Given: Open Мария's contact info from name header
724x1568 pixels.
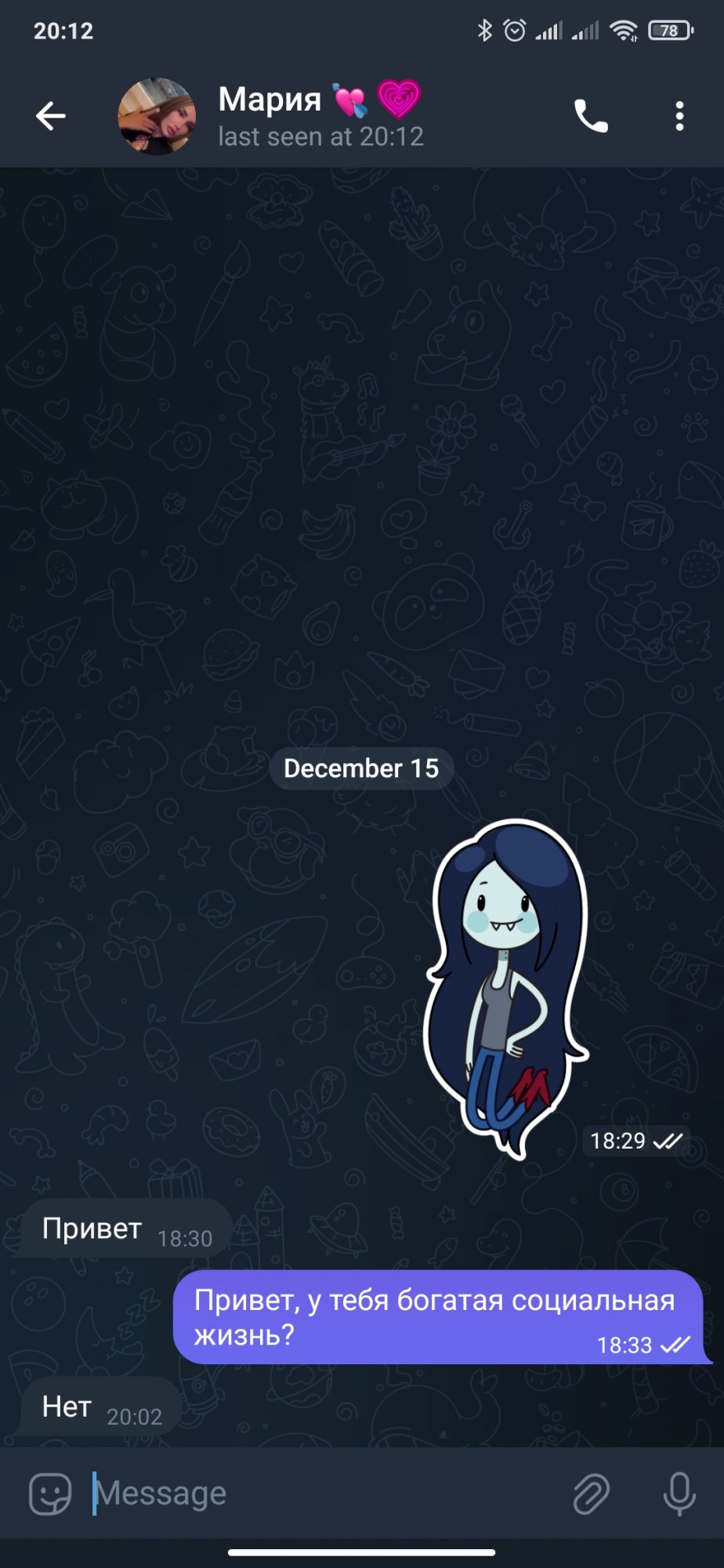Looking at the screenshot, I should pyautogui.click(x=320, y=115).
